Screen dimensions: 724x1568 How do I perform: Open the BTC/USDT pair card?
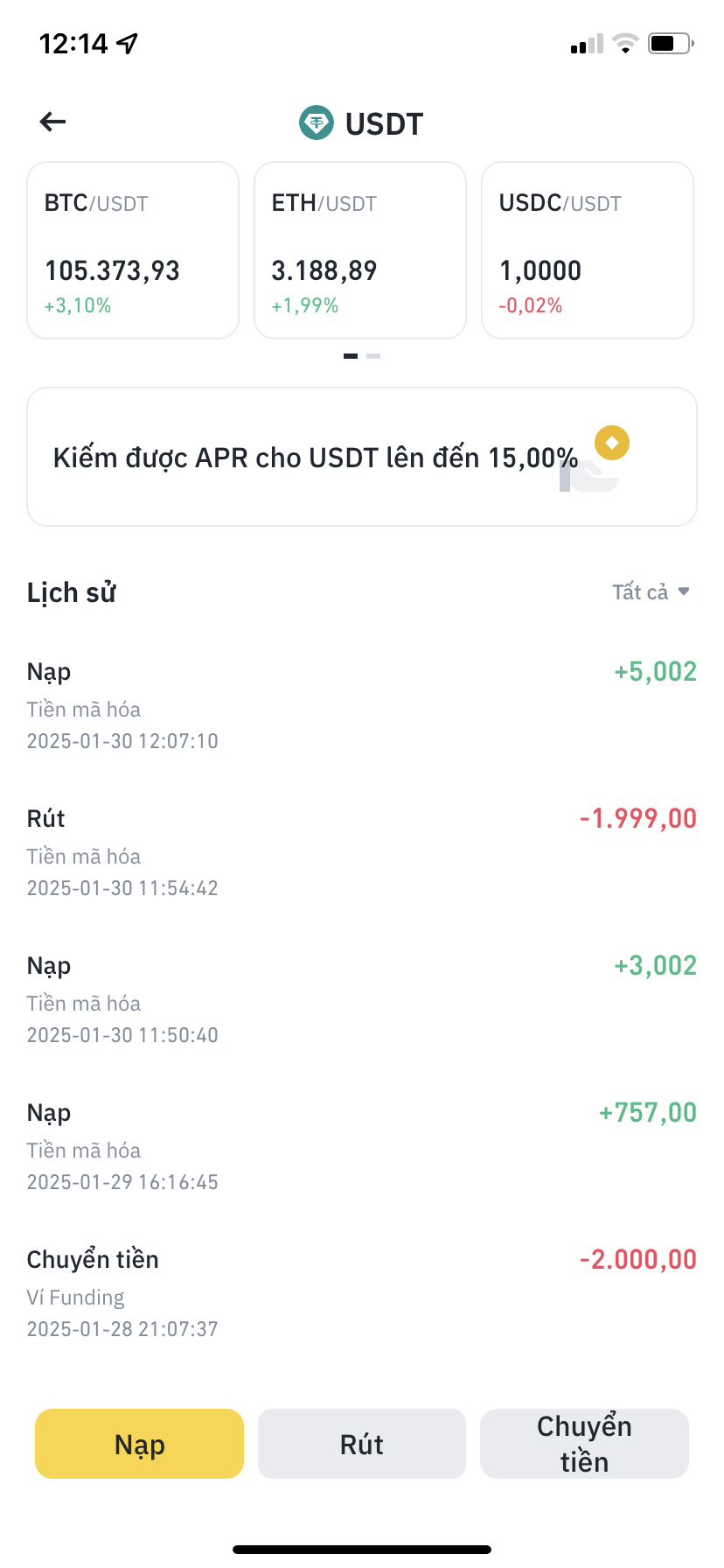133,250
